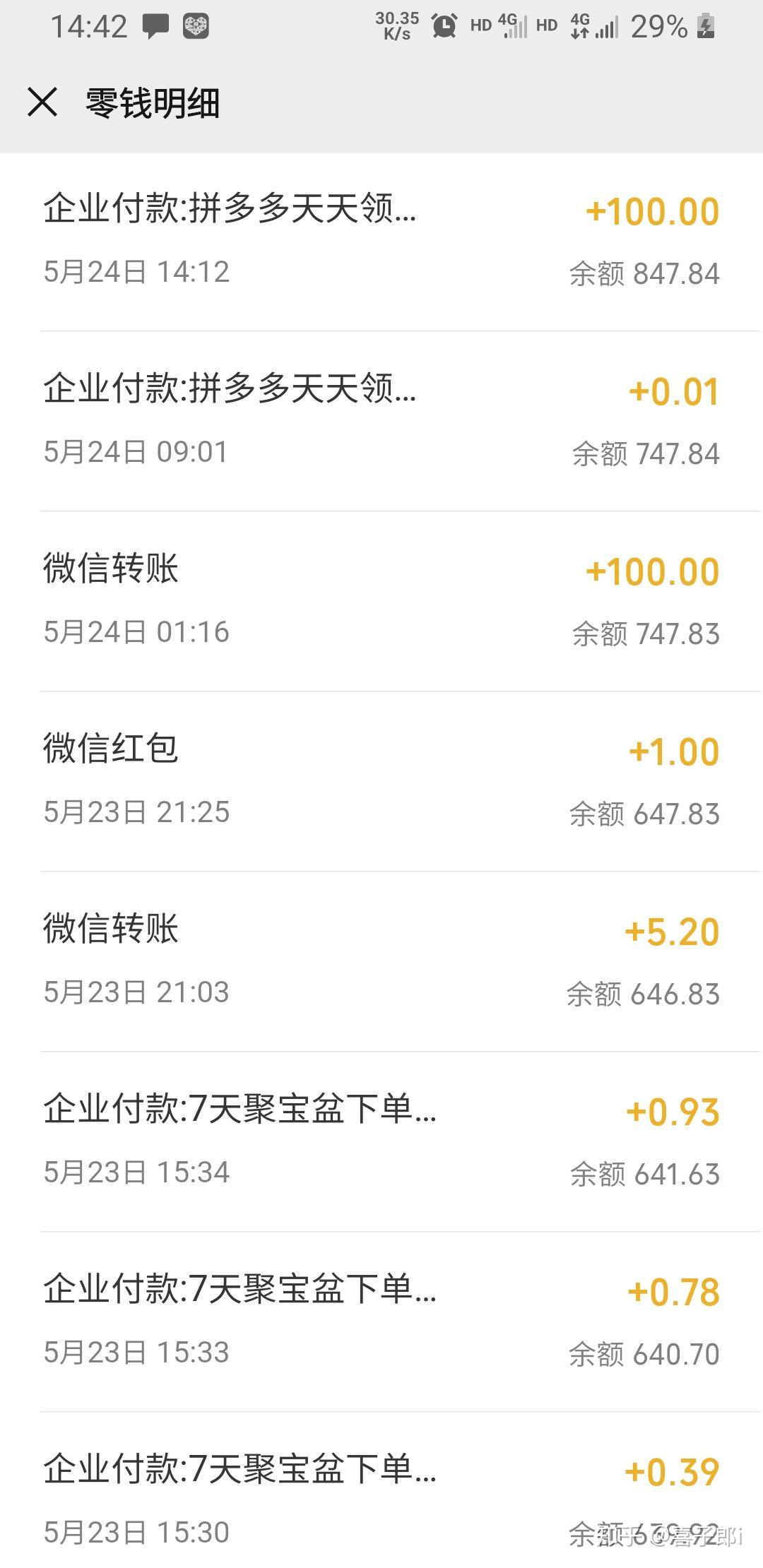Close the 零钱明细 page

coord(42,102)
